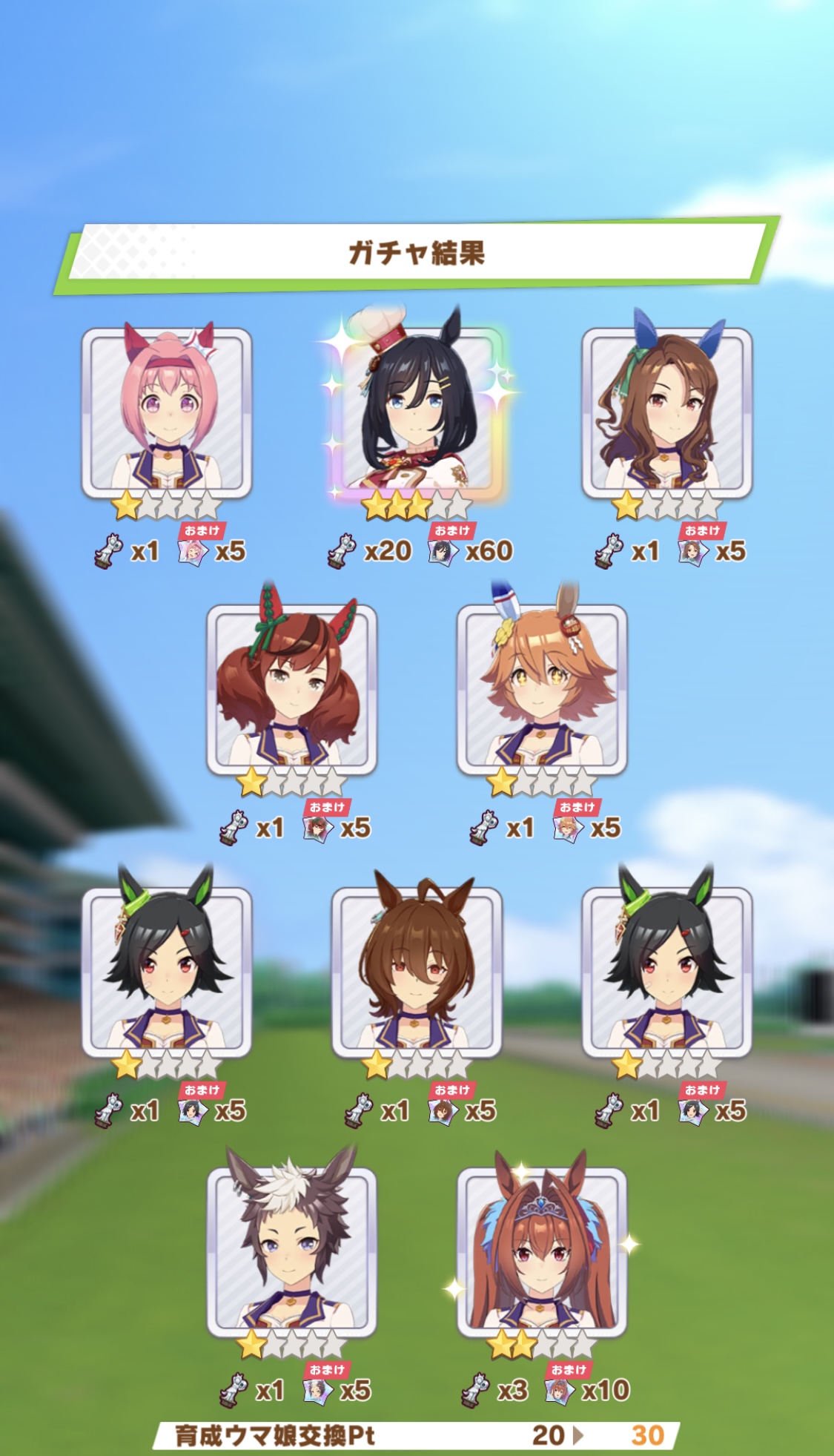View the three-star chef hat character card
834x1456 pixels.
click(x=417, y=413)
